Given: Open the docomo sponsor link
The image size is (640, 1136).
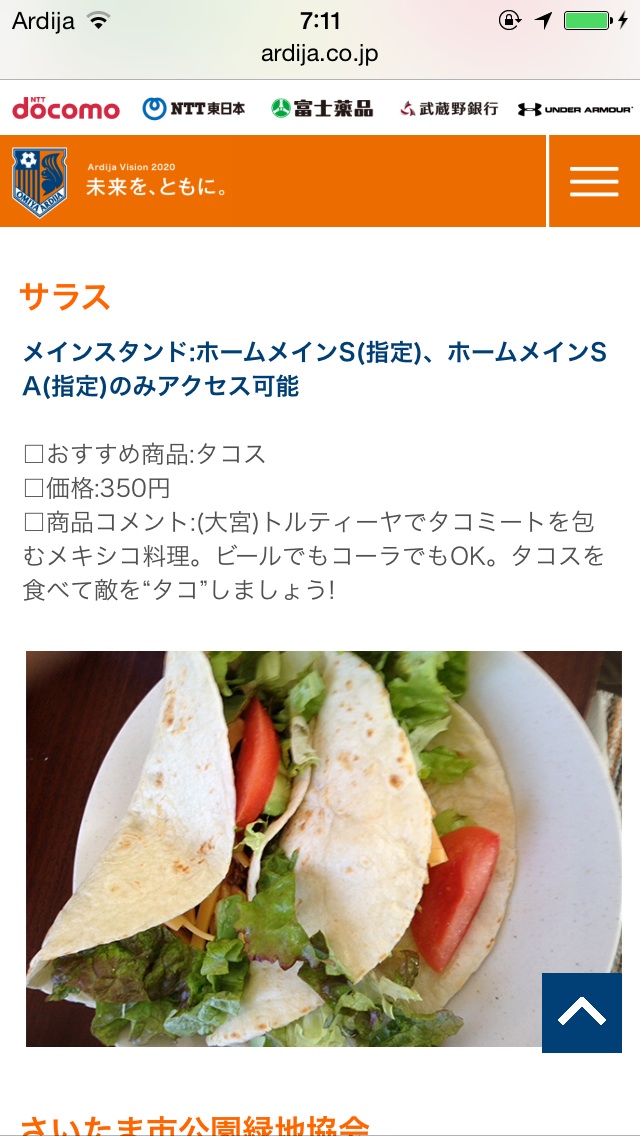Looking at the screenshot, I should (66, 108).
